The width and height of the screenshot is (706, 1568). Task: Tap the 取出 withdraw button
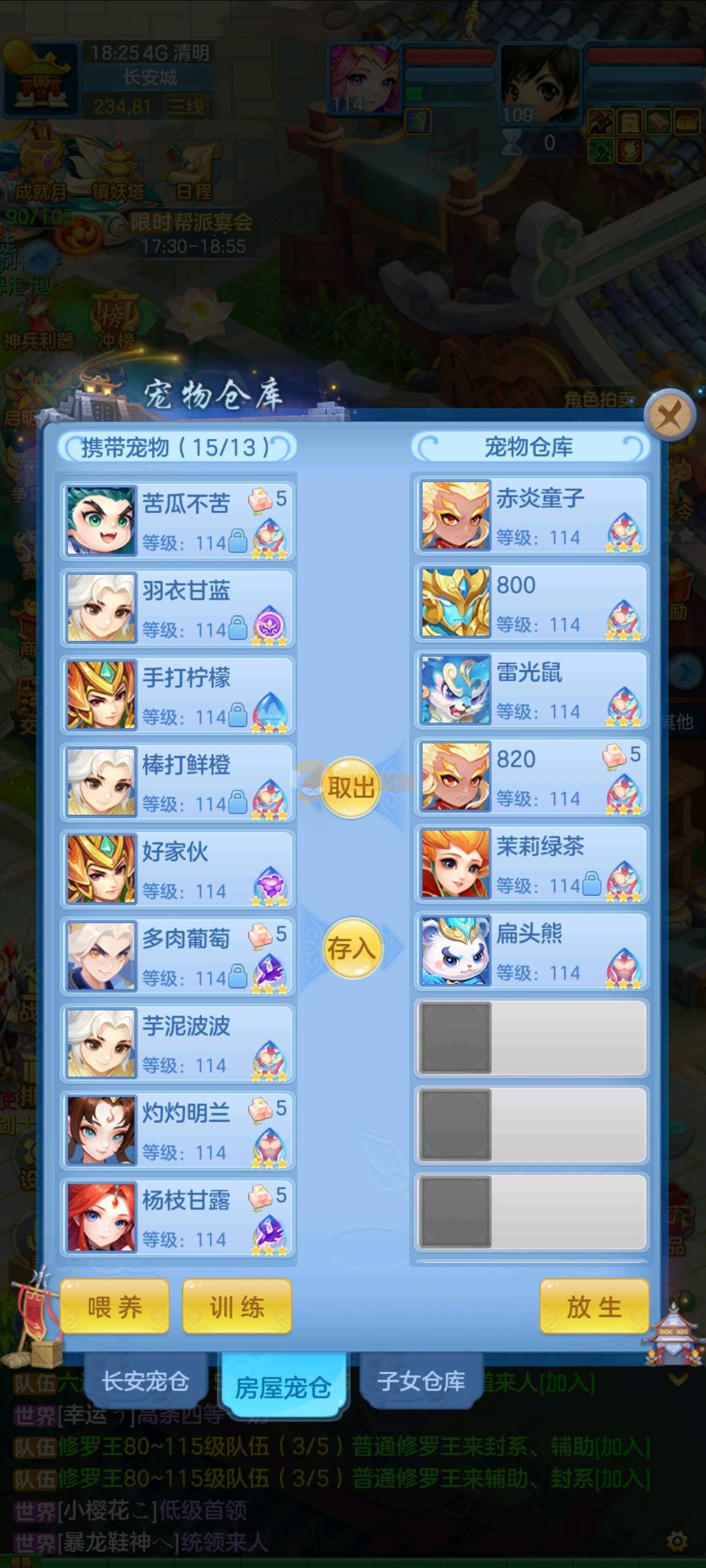point(351,787)
